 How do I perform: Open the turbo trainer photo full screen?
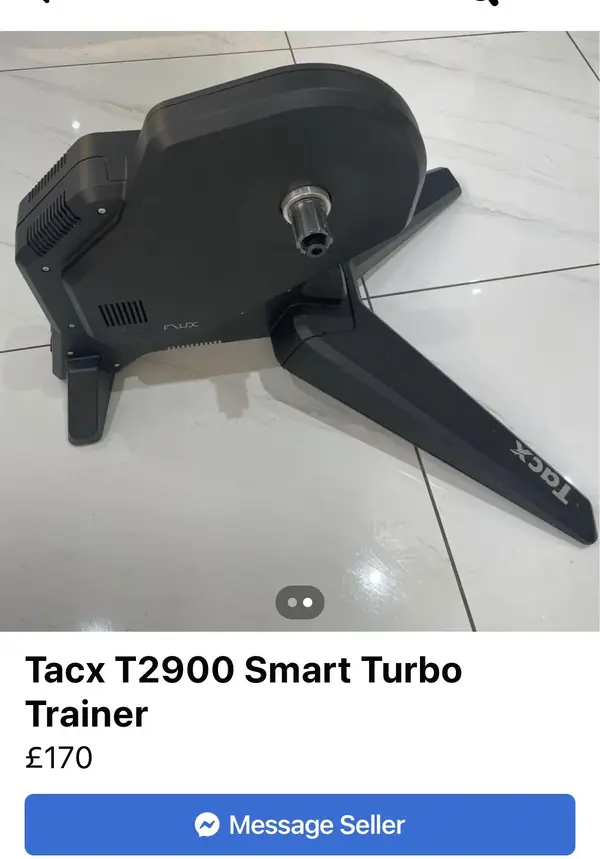[x=300, y=320]
